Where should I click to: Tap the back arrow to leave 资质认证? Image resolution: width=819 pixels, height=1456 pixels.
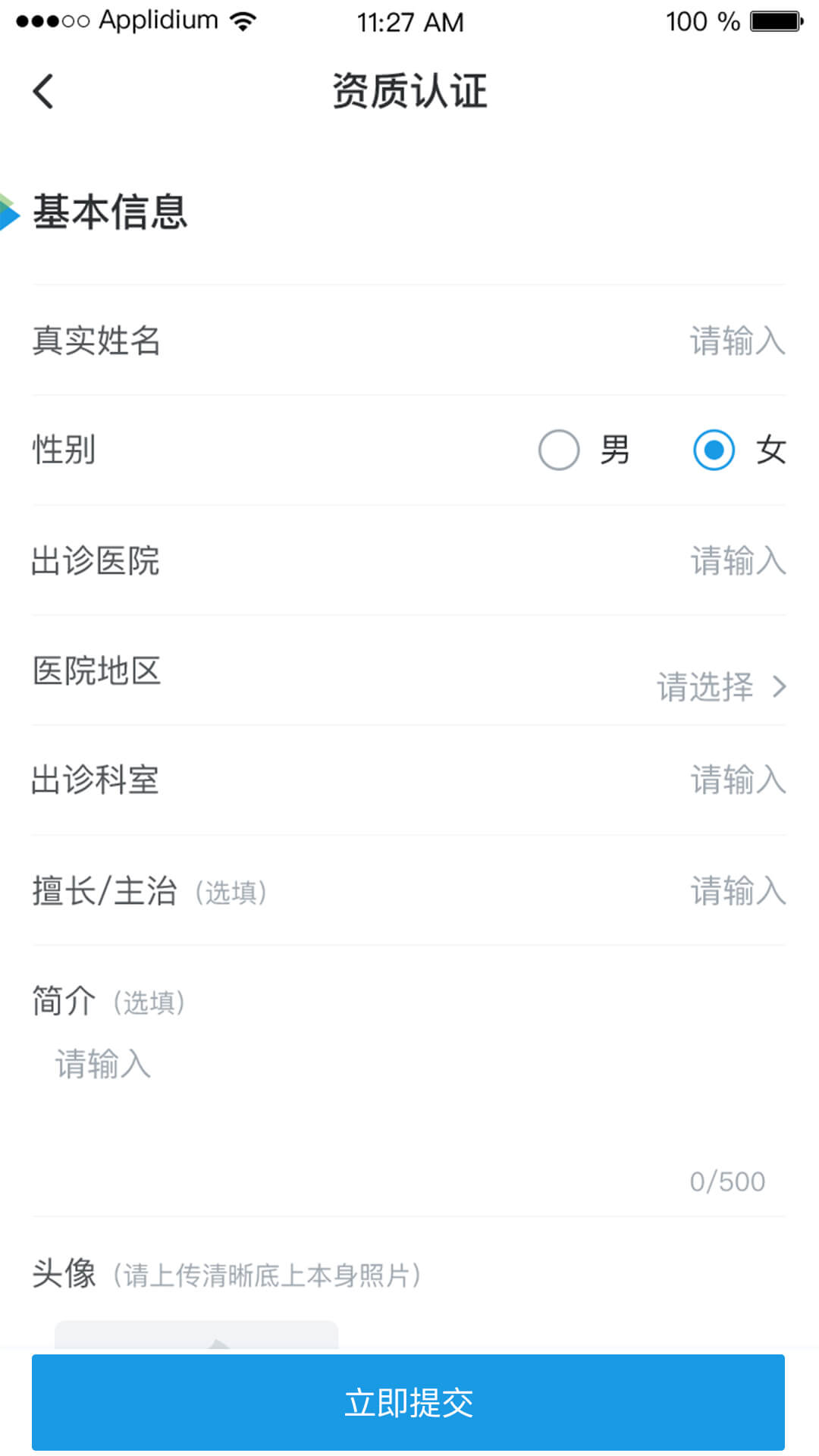43,91
